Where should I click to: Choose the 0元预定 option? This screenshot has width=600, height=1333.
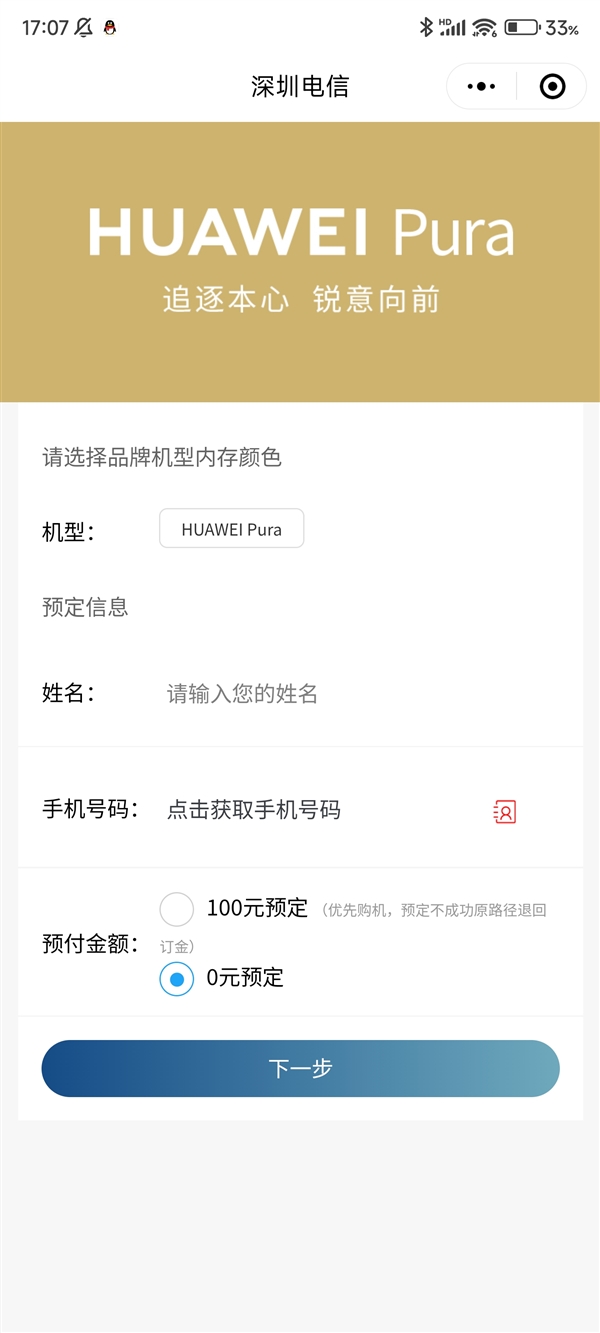tap(177, 979)
